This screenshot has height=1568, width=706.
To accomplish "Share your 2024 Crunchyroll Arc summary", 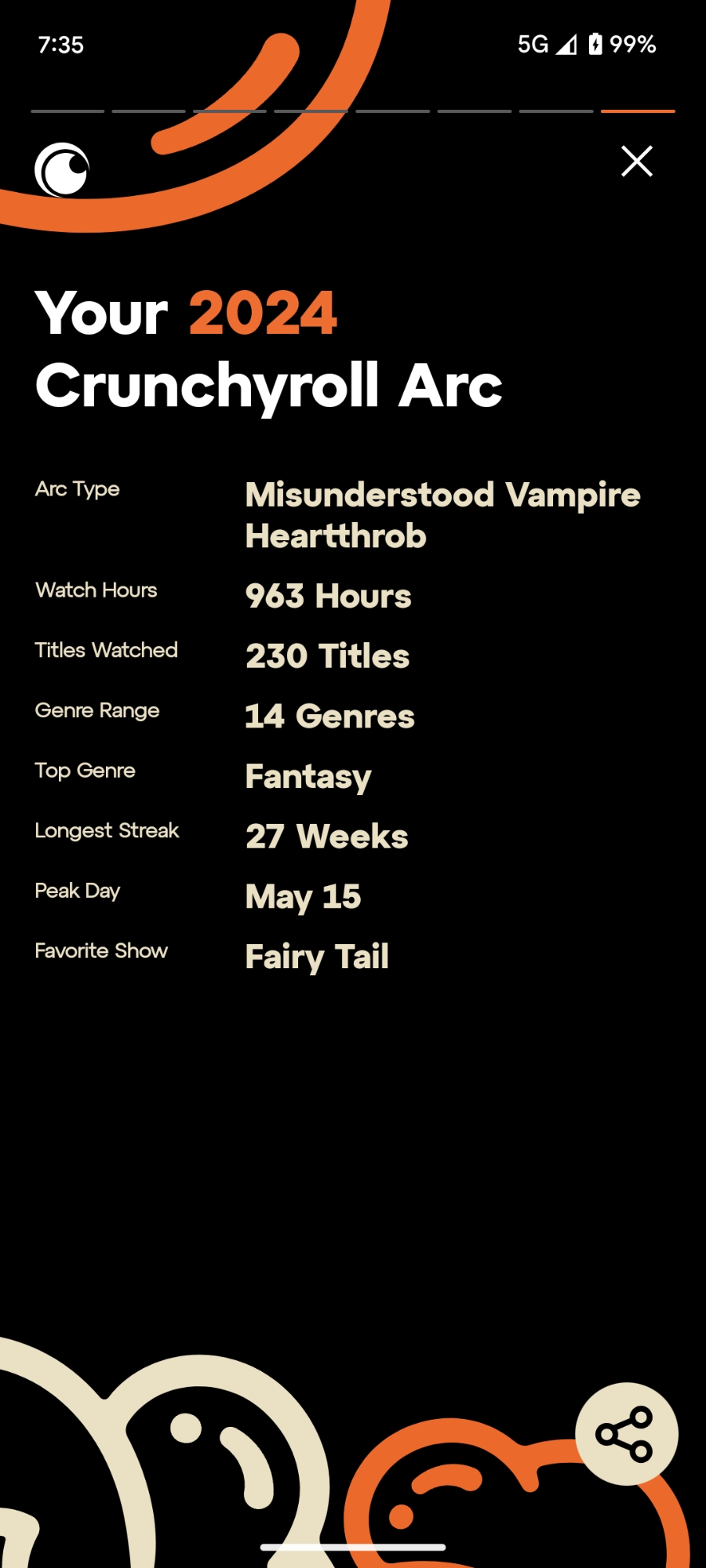I will (625, 1433).
